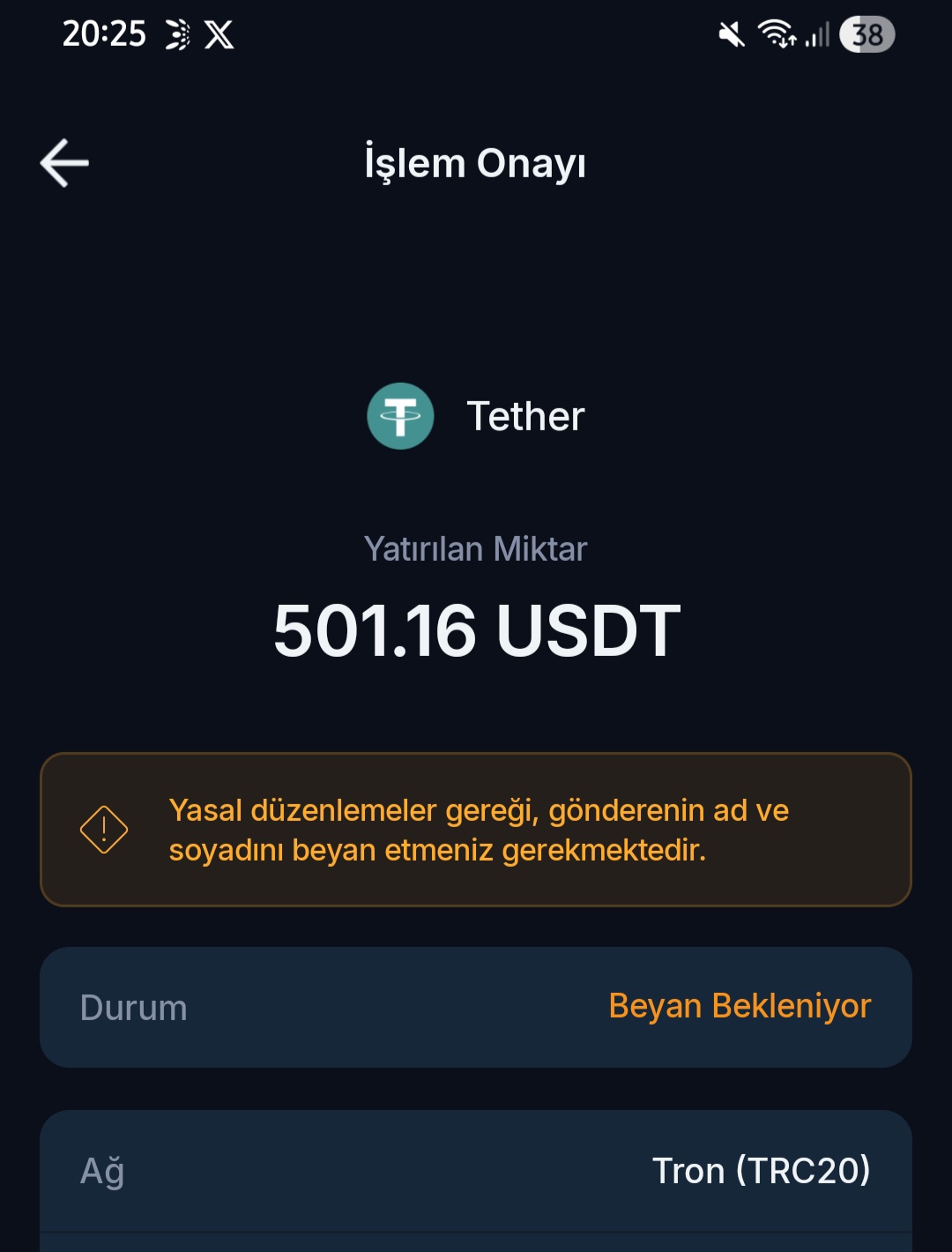This screenshot has height=1252, width=952.
Task: Tap the clock showing 20:25
Action: pos(103,34)
